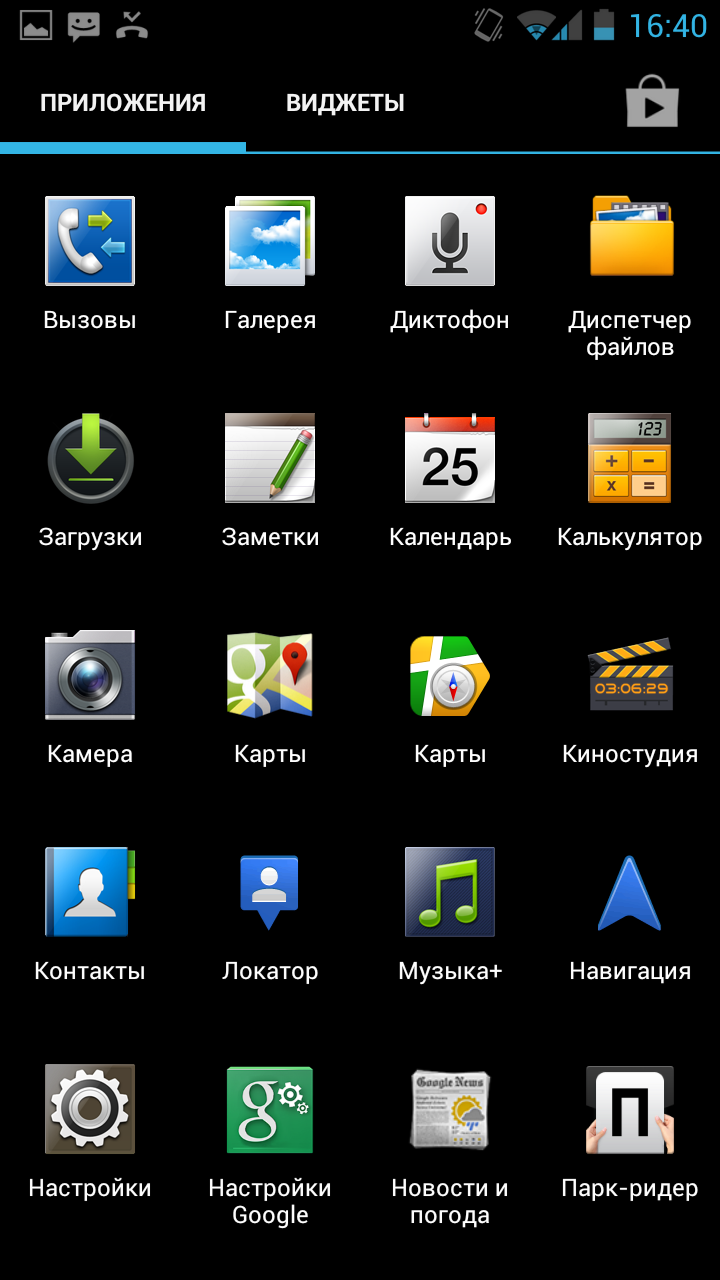
Task: Open Настройки Google
Action: click(x=270, y=1110)
